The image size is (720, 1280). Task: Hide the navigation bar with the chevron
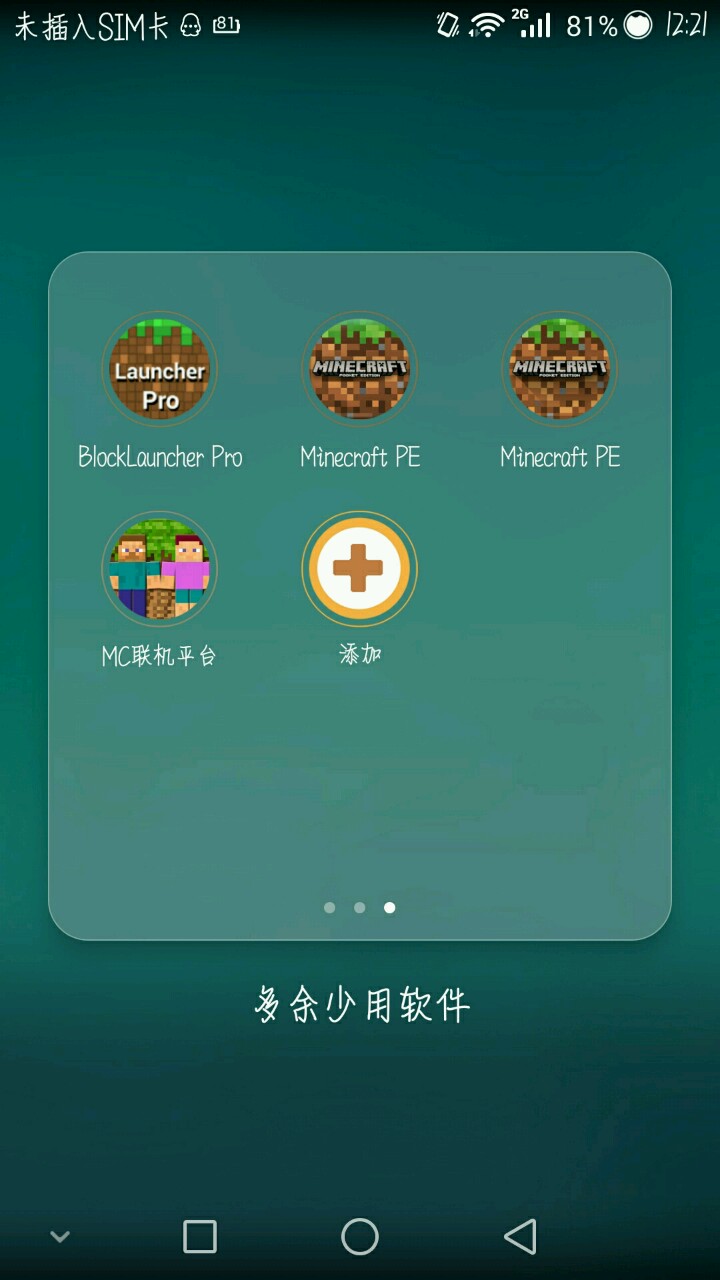(x=60, y=1237)
